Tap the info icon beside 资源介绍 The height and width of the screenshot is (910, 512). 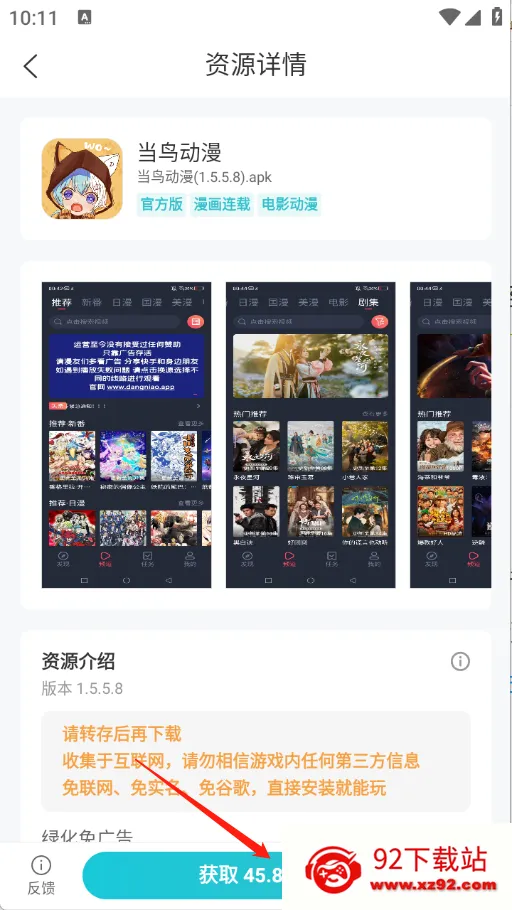[x=460, y=661]
